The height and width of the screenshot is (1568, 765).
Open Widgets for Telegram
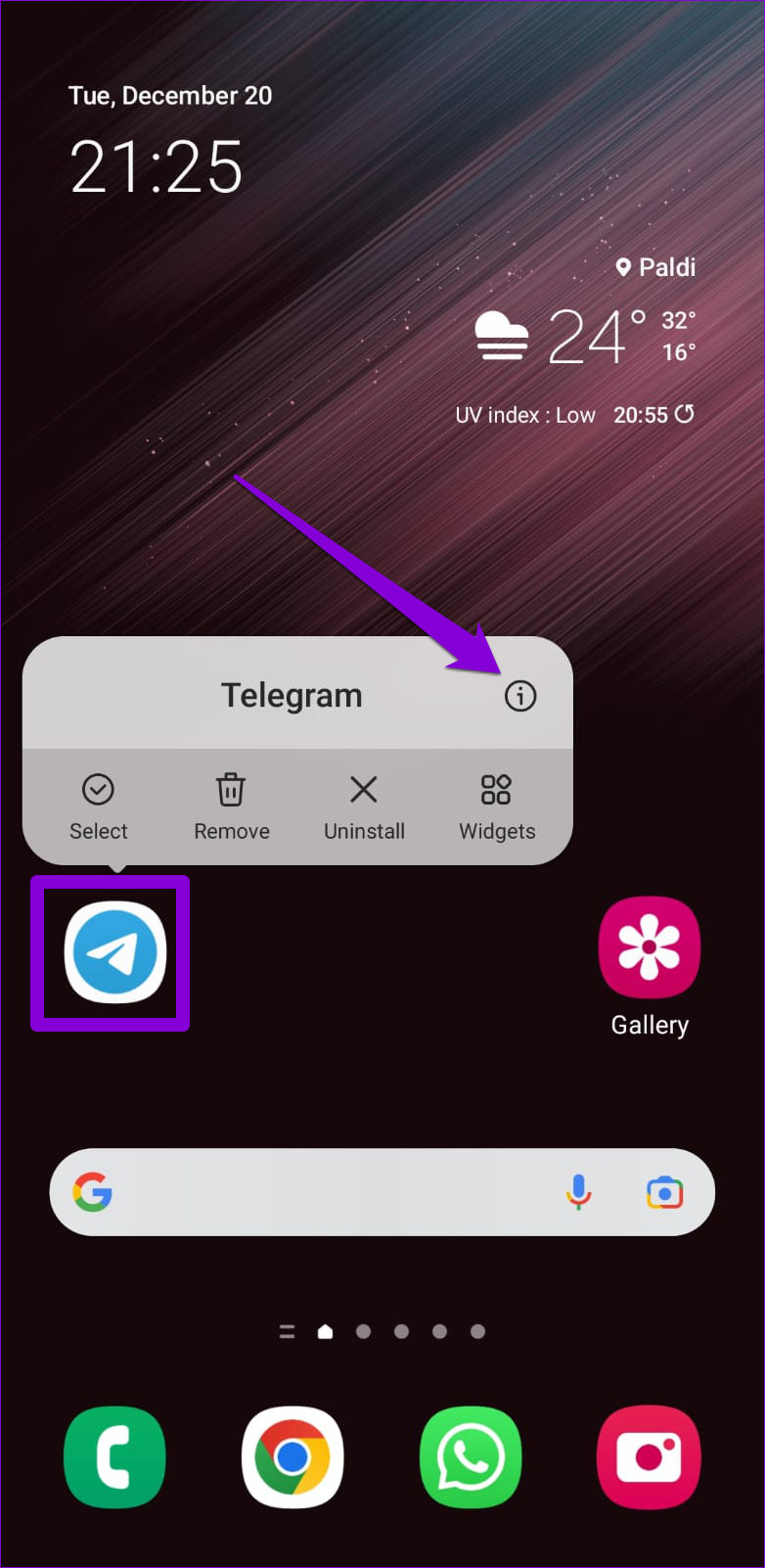[x=497, y=807]
